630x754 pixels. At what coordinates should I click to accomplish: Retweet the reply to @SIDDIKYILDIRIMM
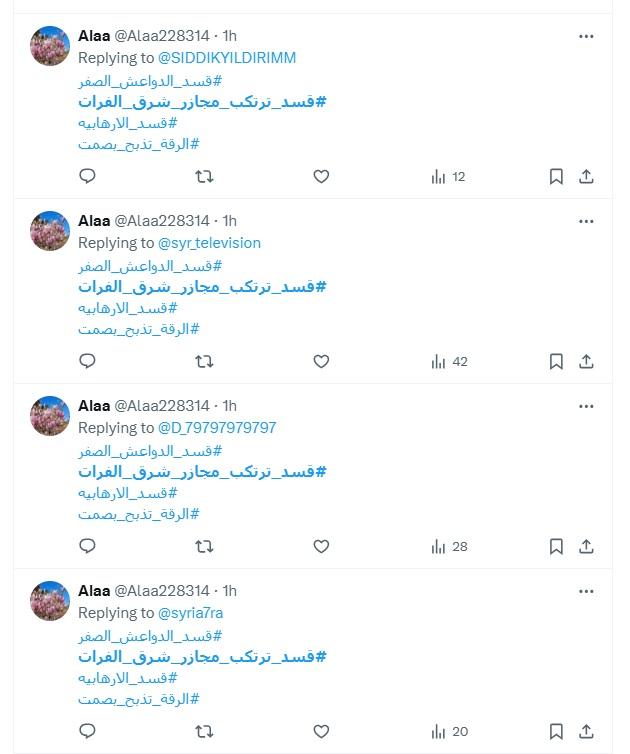[x=204, y=176]
